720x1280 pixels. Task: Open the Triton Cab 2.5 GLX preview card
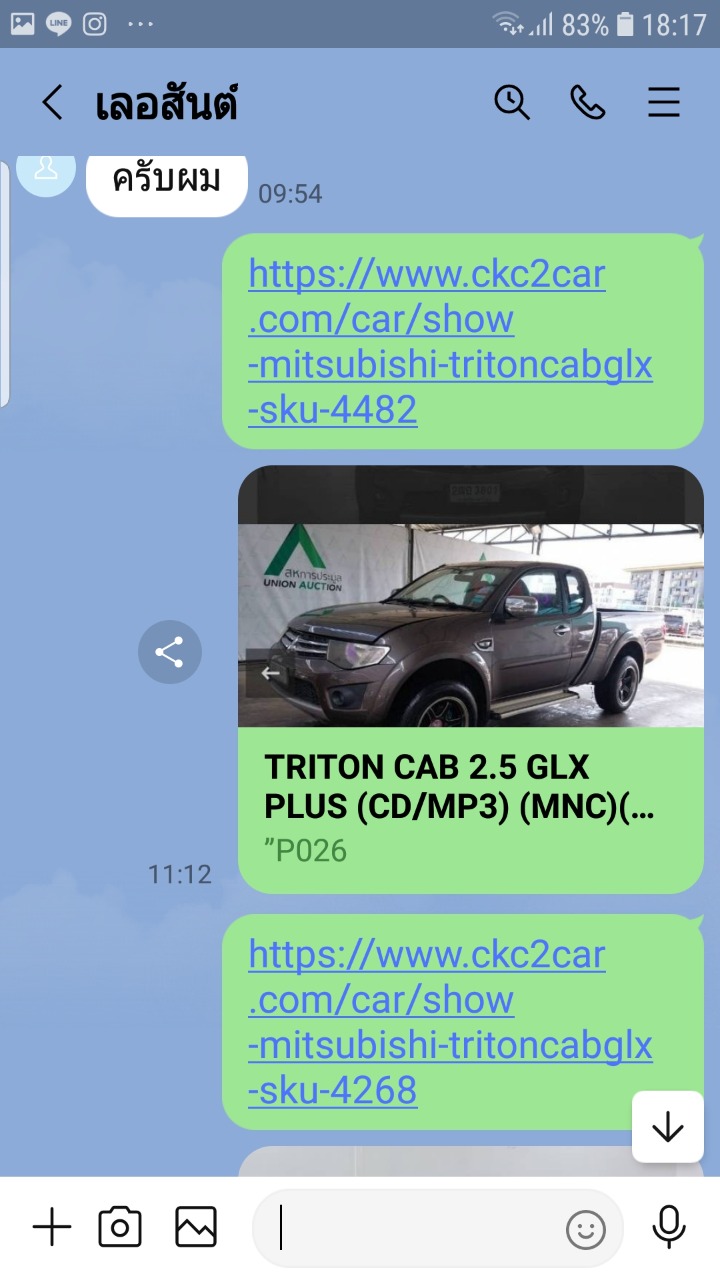[470, 679]
